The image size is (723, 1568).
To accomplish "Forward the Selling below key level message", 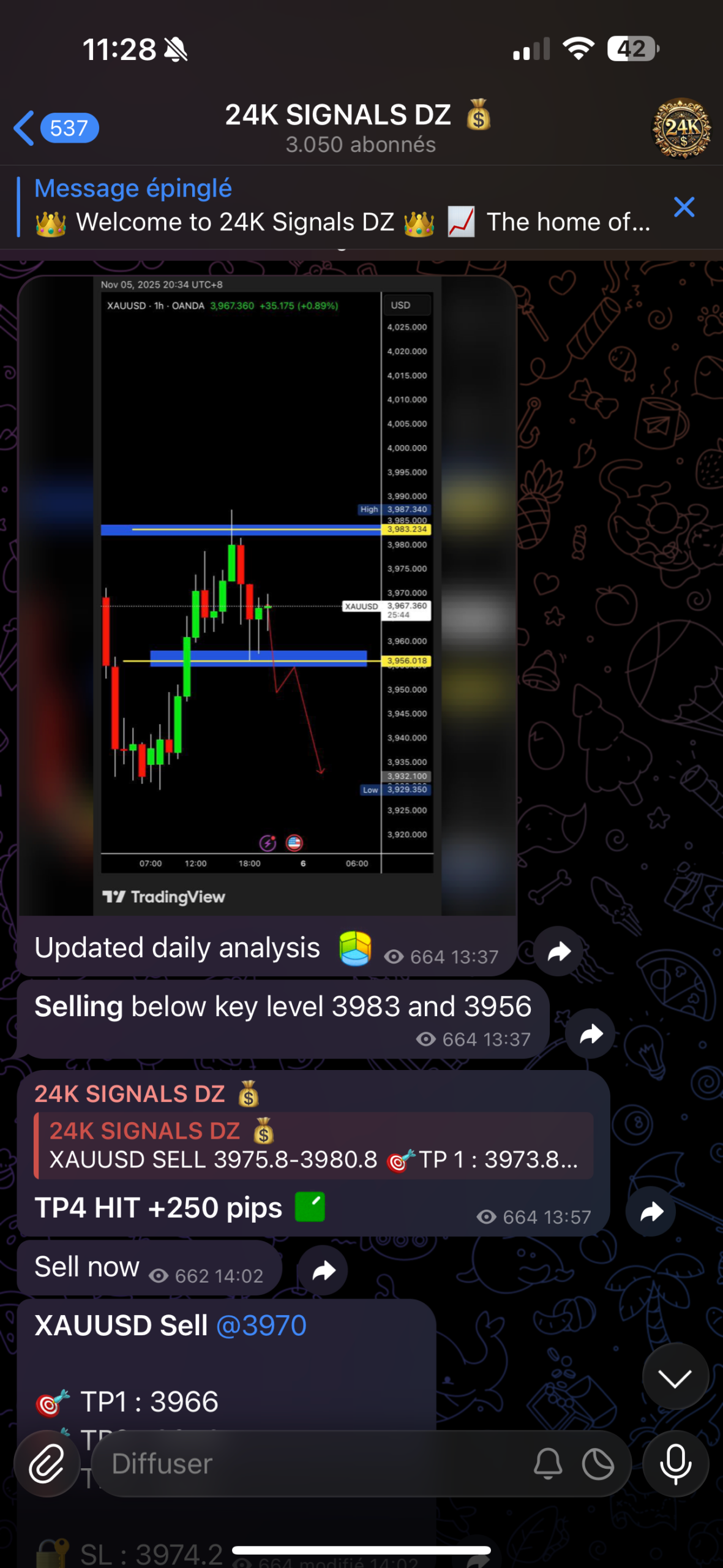I will [591, 1034].
